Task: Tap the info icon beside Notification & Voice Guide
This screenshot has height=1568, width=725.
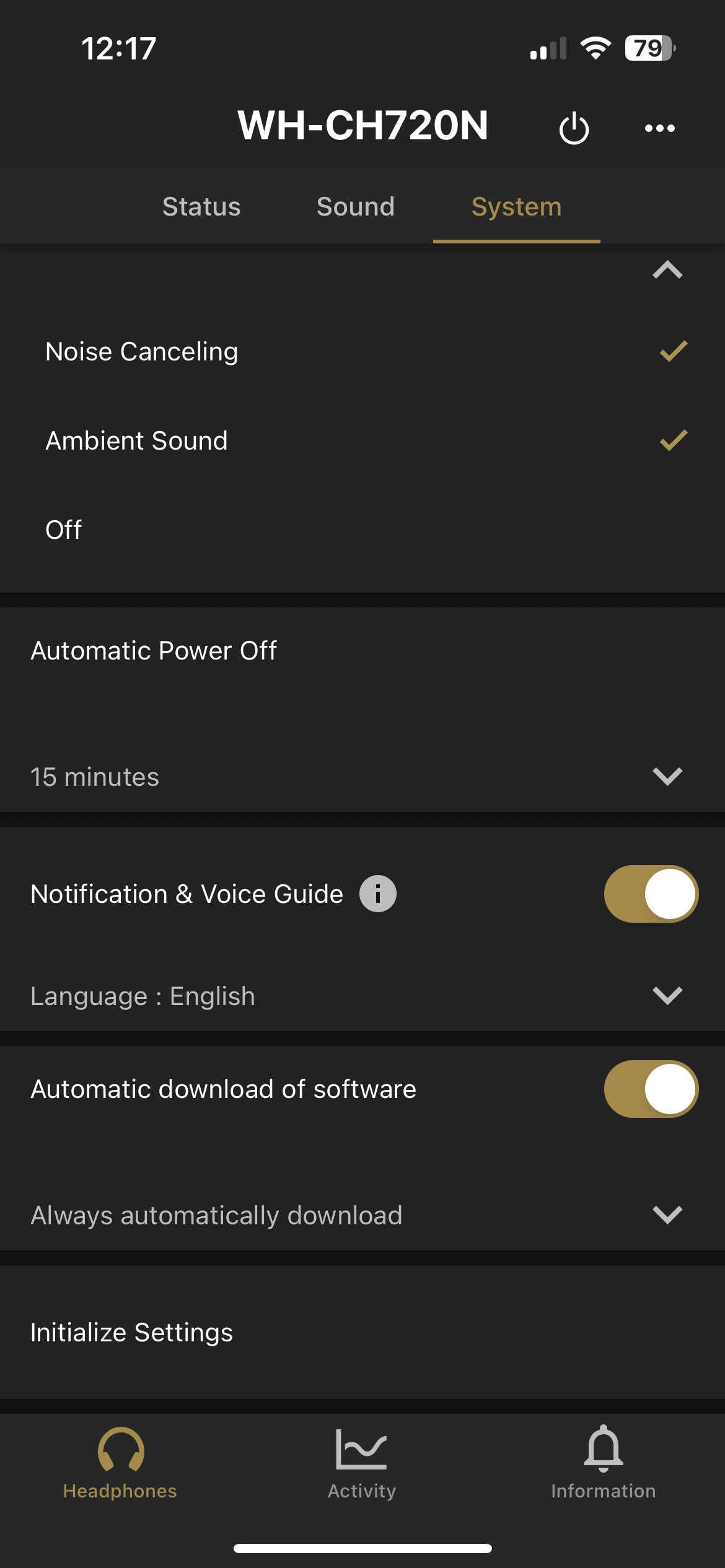Action: click(378, 894)
